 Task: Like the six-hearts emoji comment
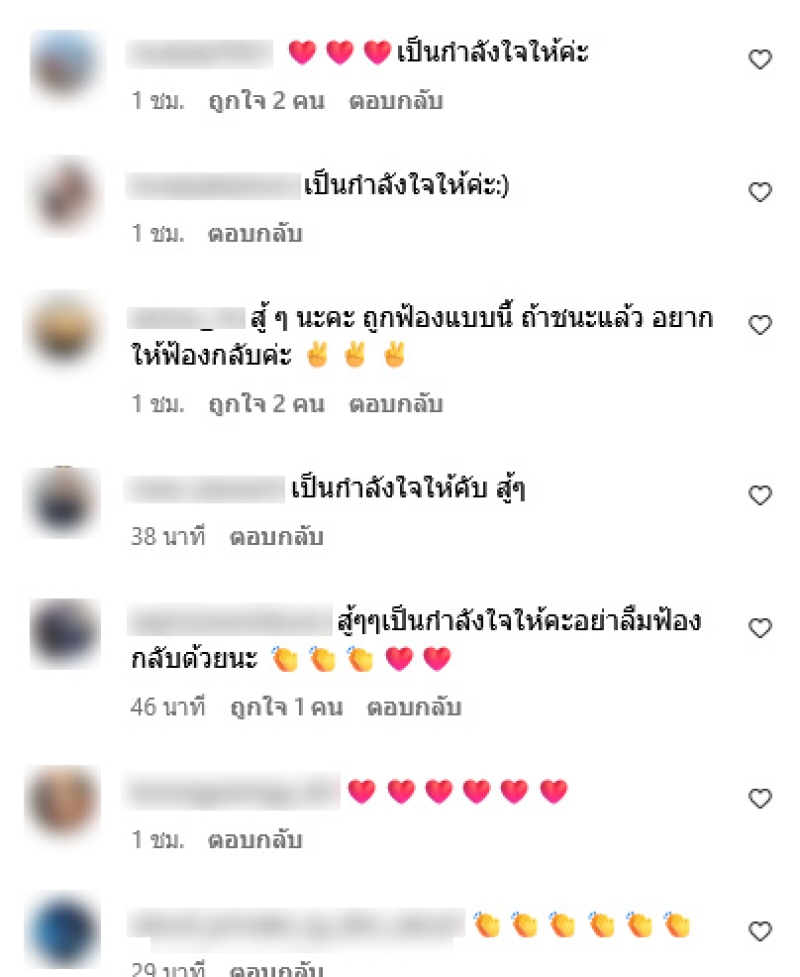coord(760,798)
